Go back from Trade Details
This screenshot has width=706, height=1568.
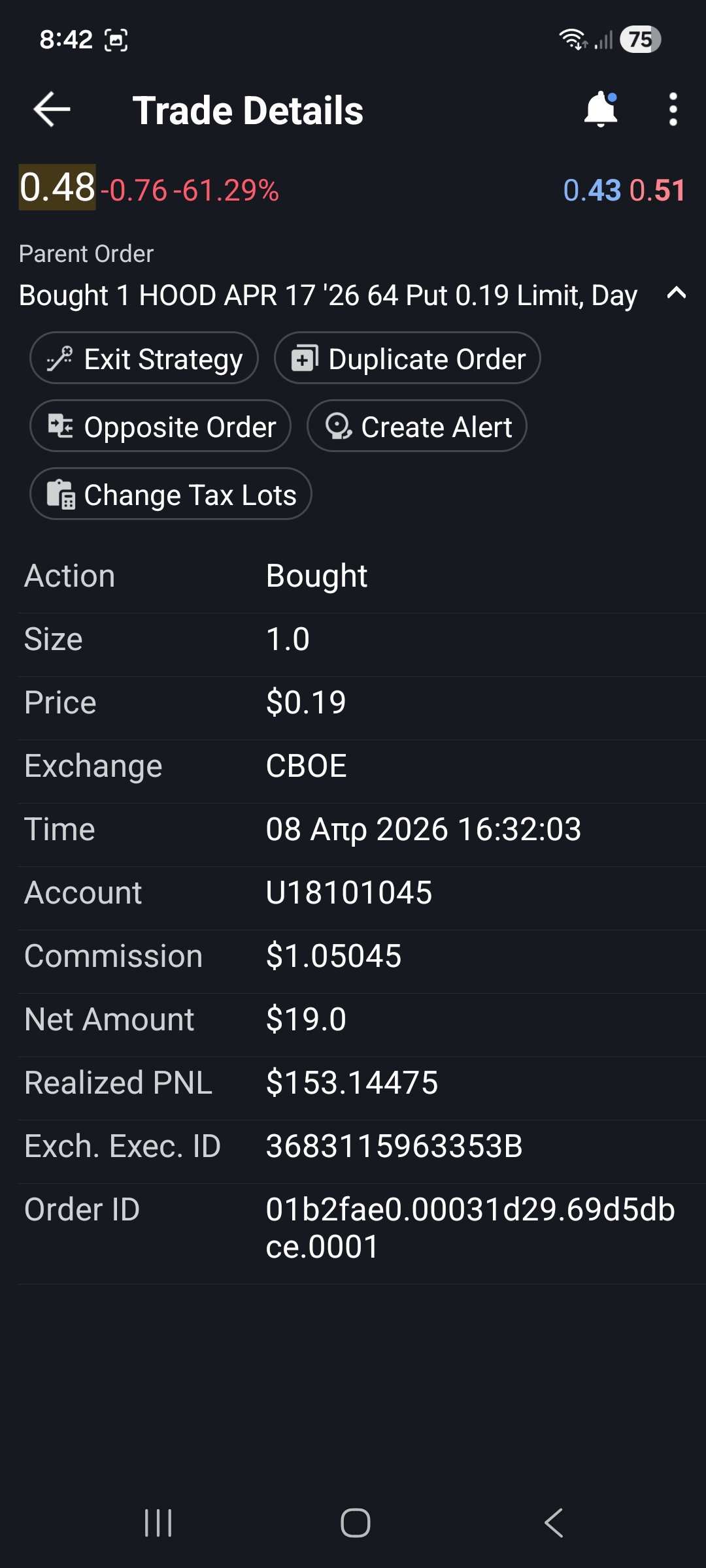click(52, 109)
